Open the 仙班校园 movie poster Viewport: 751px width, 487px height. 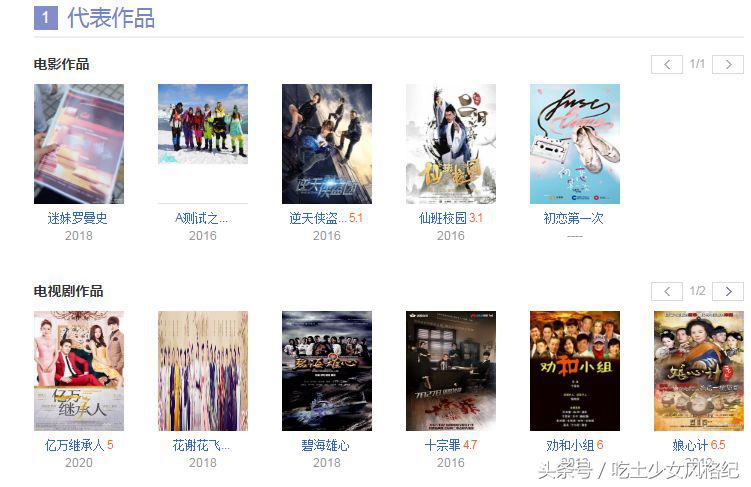[451, 144]
